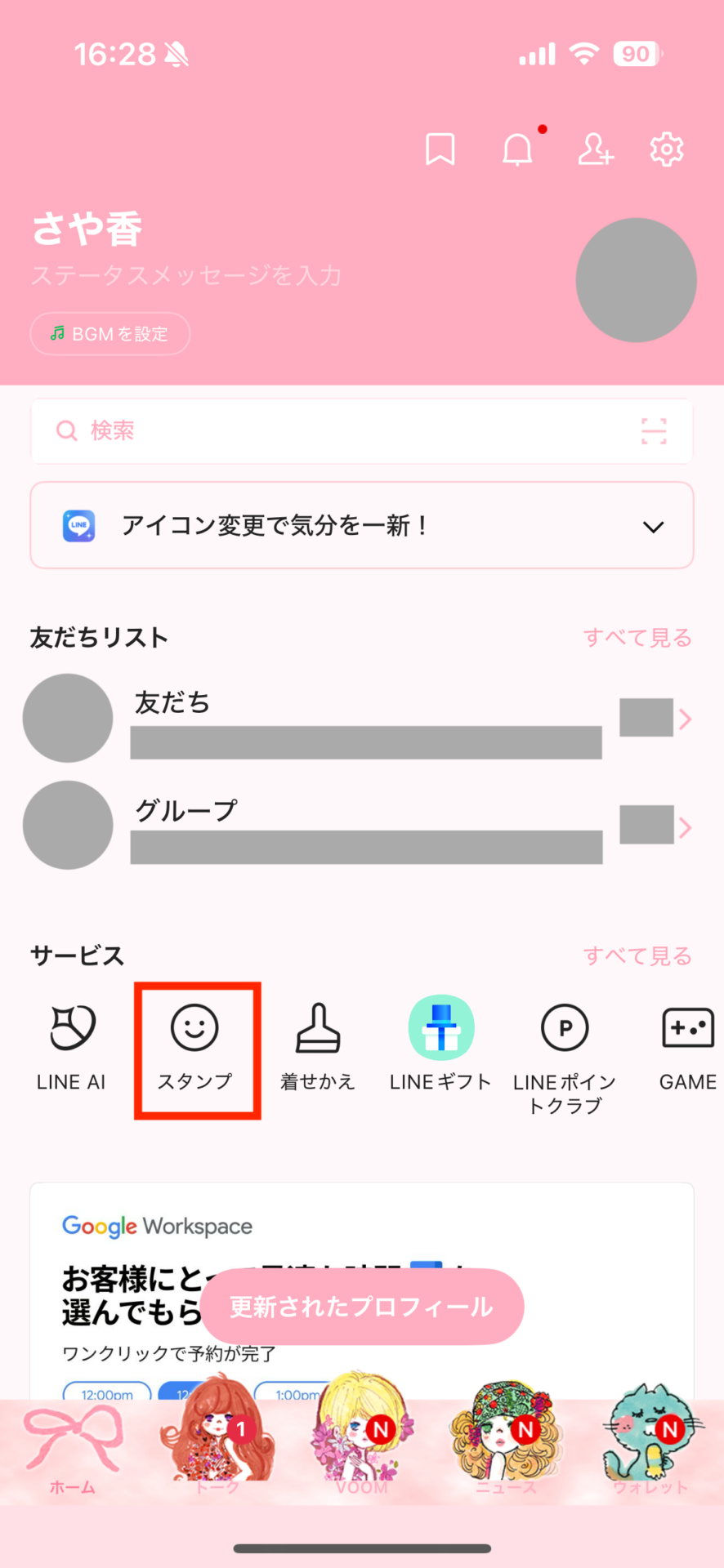Screen dimensions: 724x1568
Task: Expand the アイコン変更で気分を一新 banner
Action: (x=653, y=527)
